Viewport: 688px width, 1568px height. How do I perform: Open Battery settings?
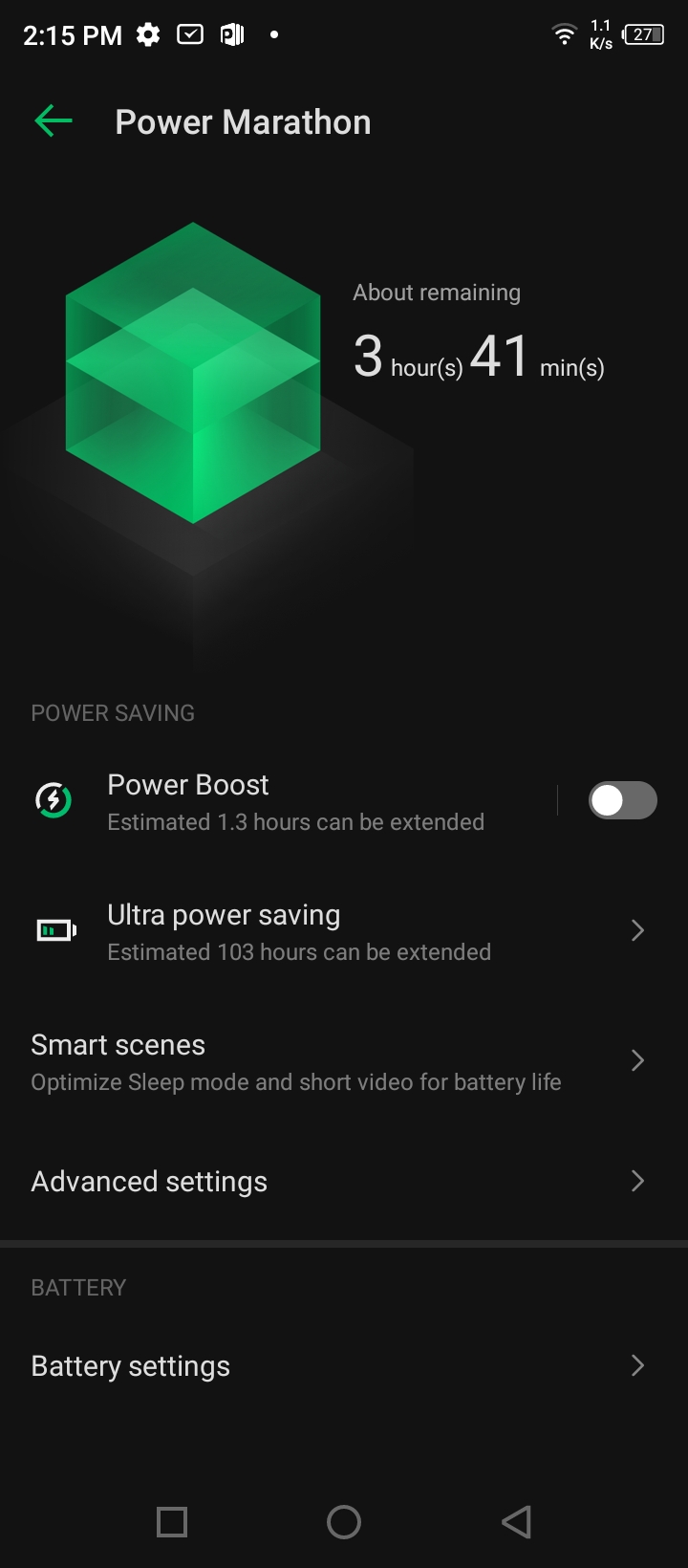click(344, 1365)
